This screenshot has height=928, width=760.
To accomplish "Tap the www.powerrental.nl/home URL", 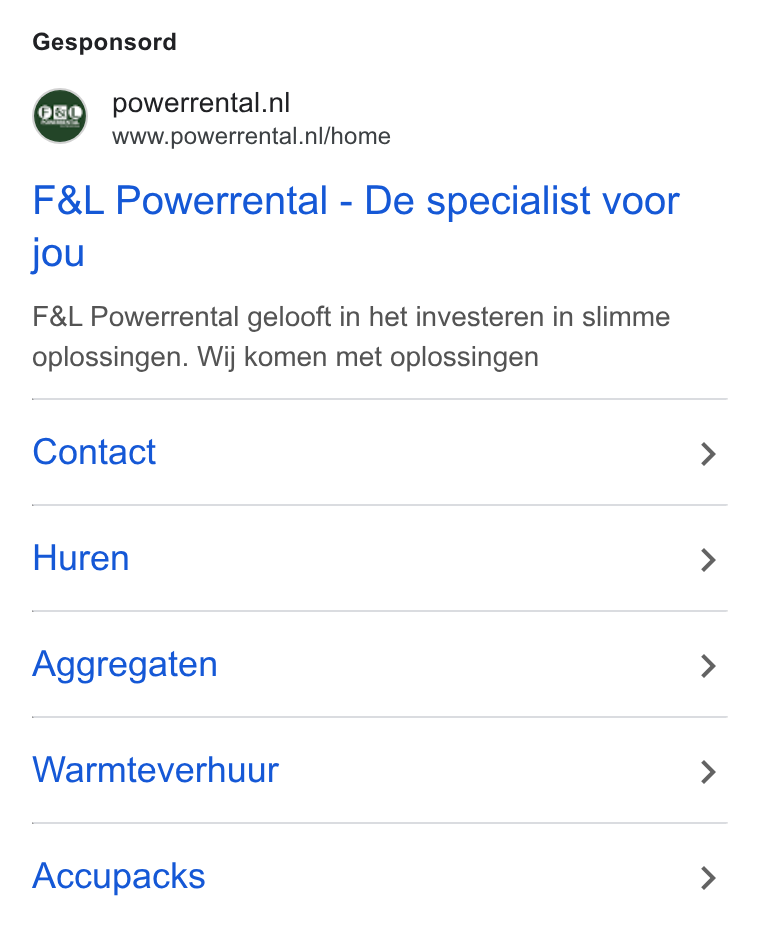I will (251, 136).
